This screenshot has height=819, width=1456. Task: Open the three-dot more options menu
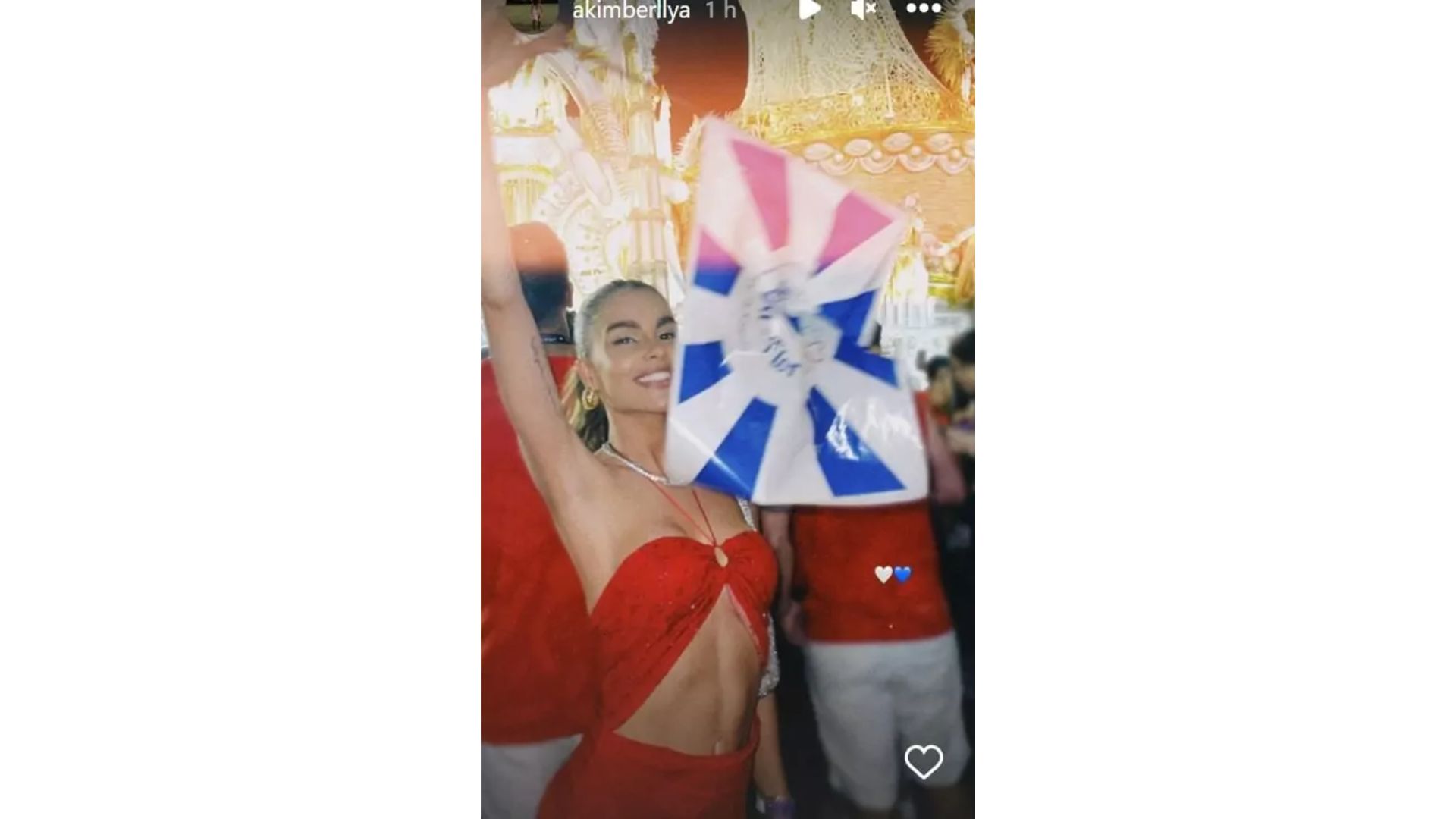point(923,9)
